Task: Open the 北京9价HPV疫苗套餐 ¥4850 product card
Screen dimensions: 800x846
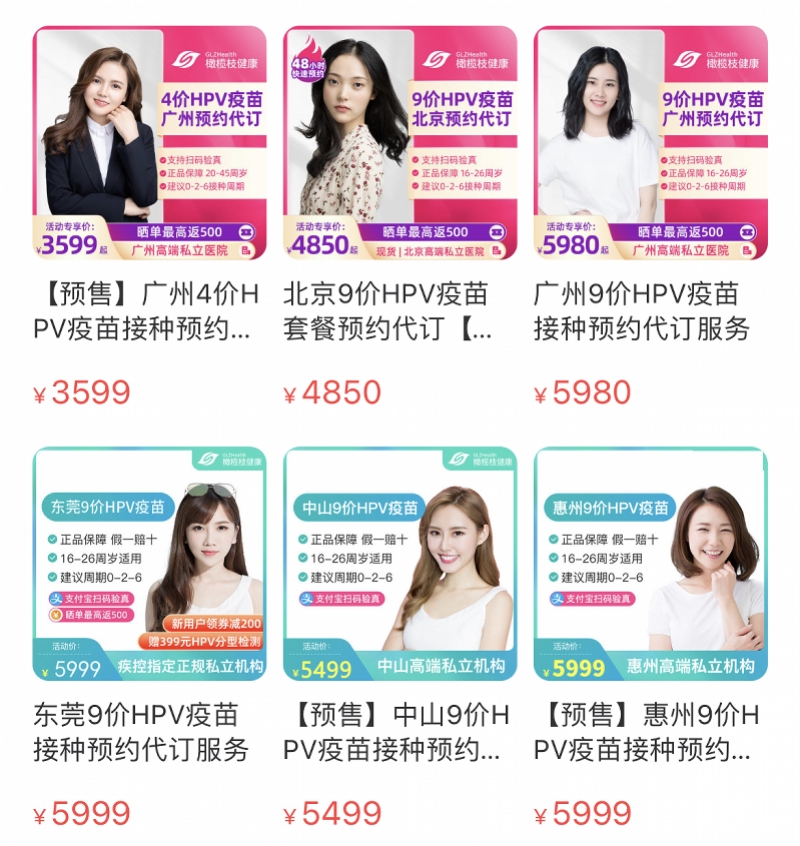Action: (400, 143)
